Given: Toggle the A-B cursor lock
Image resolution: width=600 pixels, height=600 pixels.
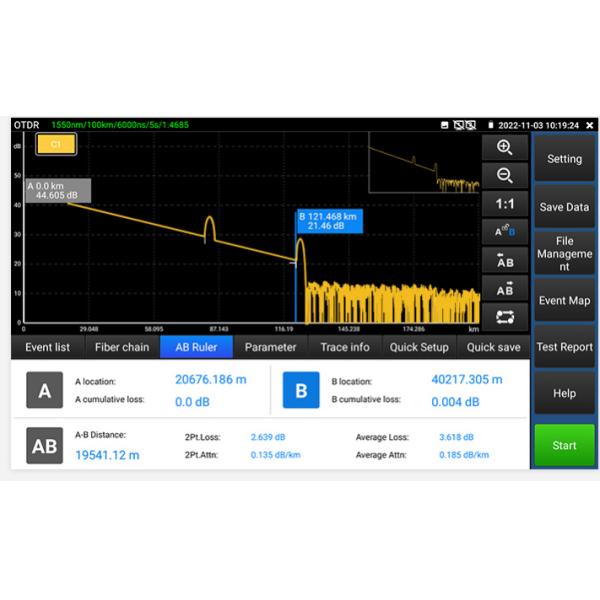Looking at the screenshot, I should 505,232.
